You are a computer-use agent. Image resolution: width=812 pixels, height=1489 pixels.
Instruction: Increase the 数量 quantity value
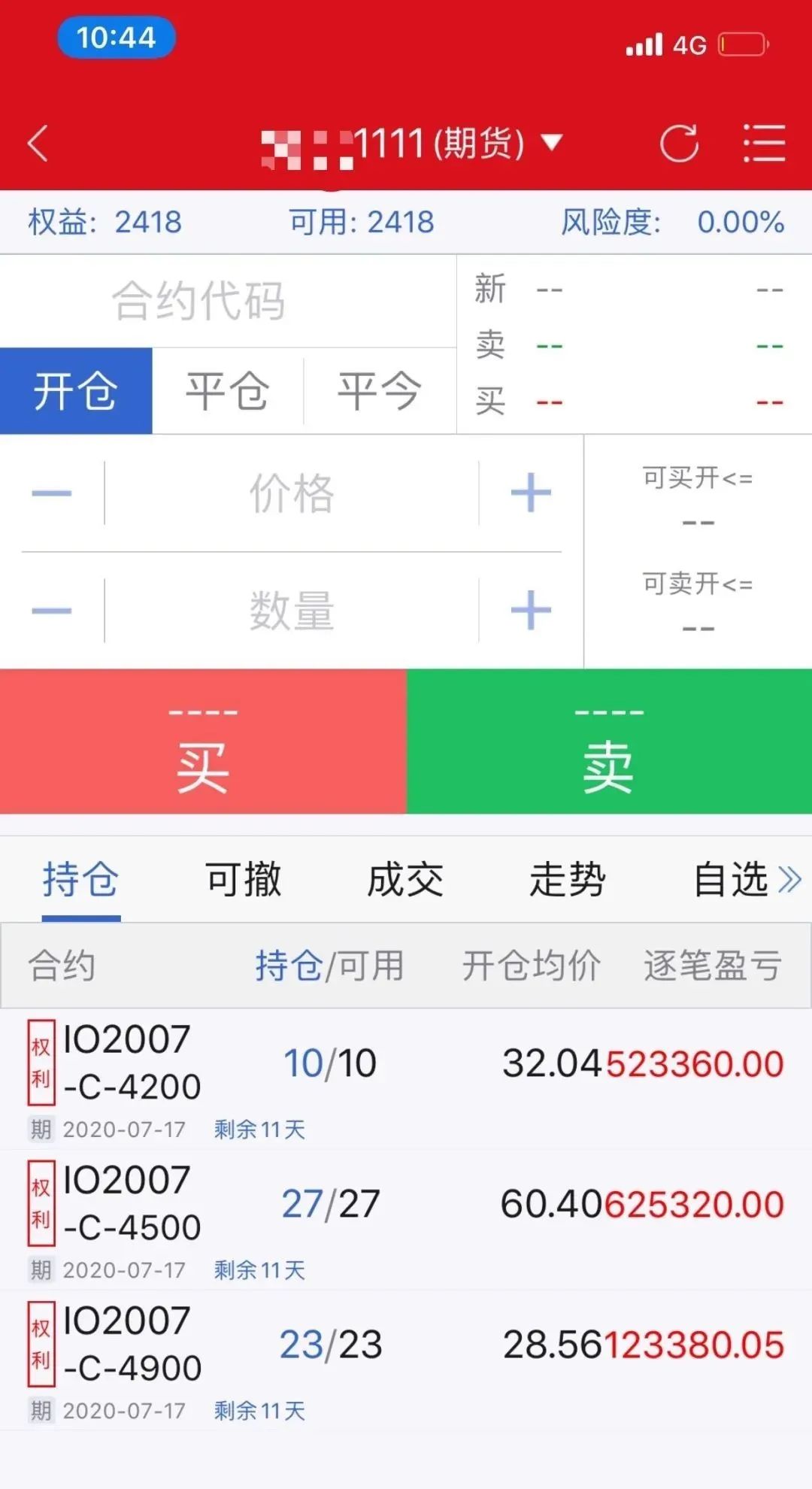pyautogui.click(x=531, y=610)
